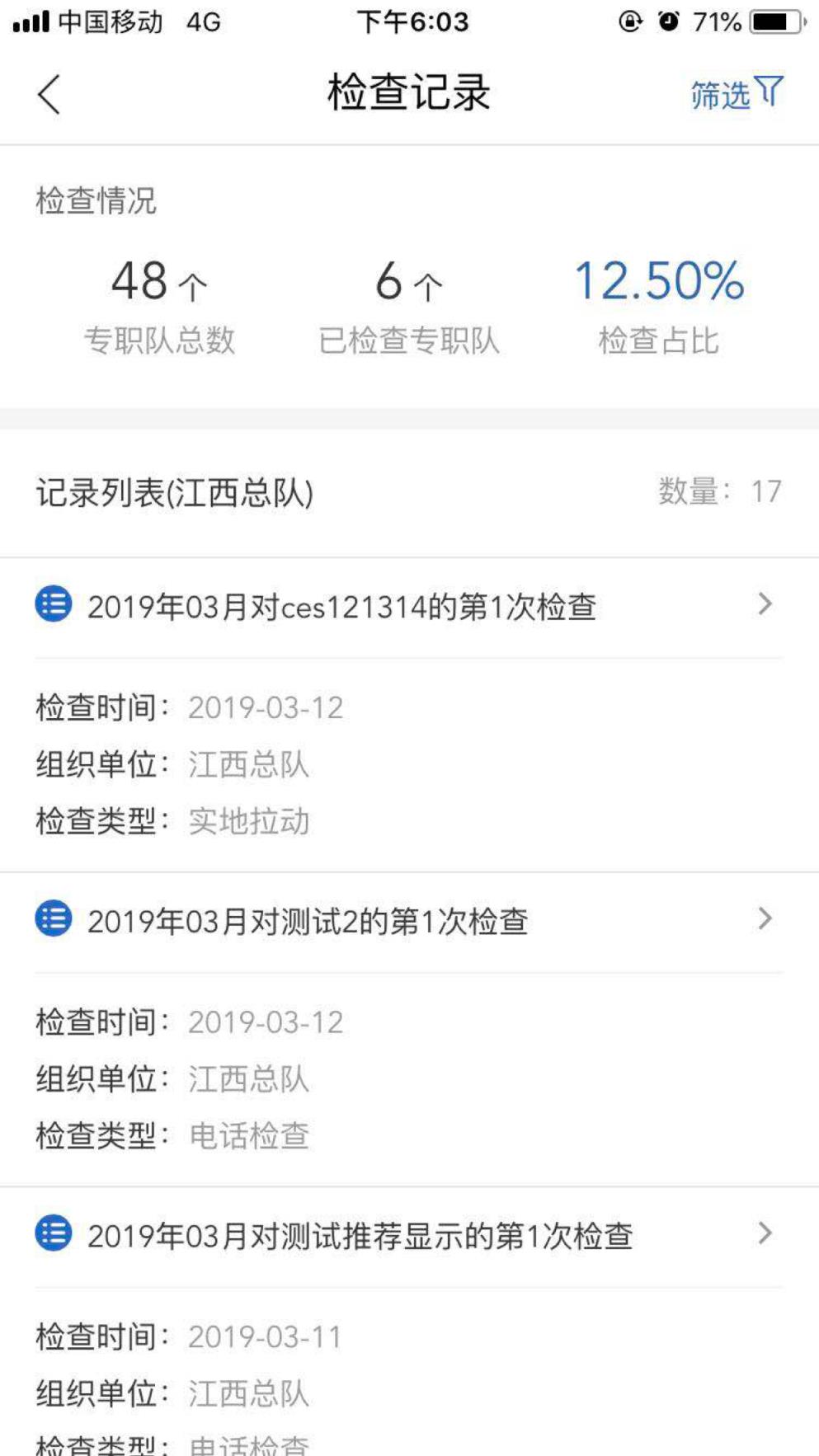Image resolution: width=819 pixels, height=1456 pixels.
Task: Tap the blue list icon next to 测试2 inspection
Action: (x=51, y=920)
